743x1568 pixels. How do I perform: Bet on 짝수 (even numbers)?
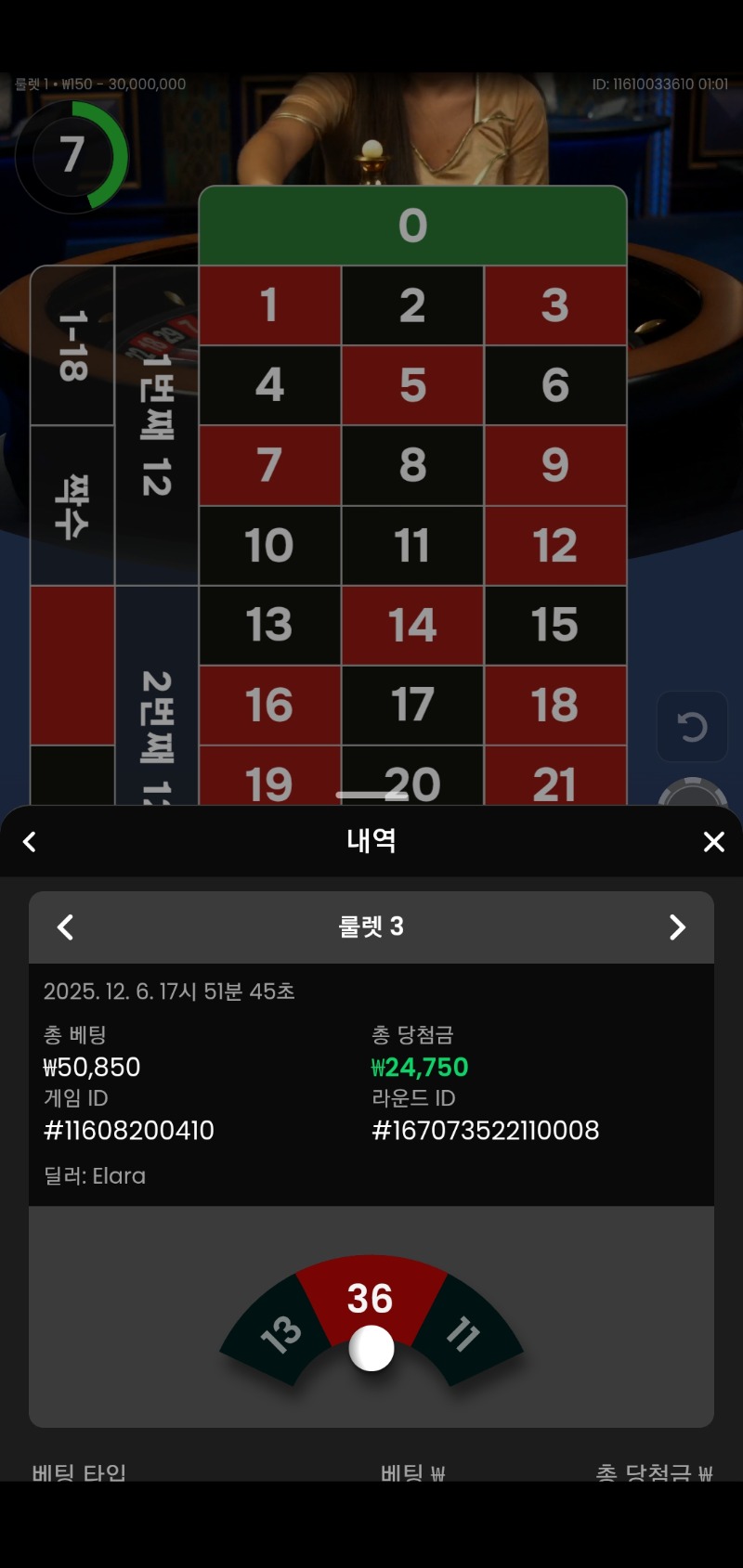[x=72, y=505]
